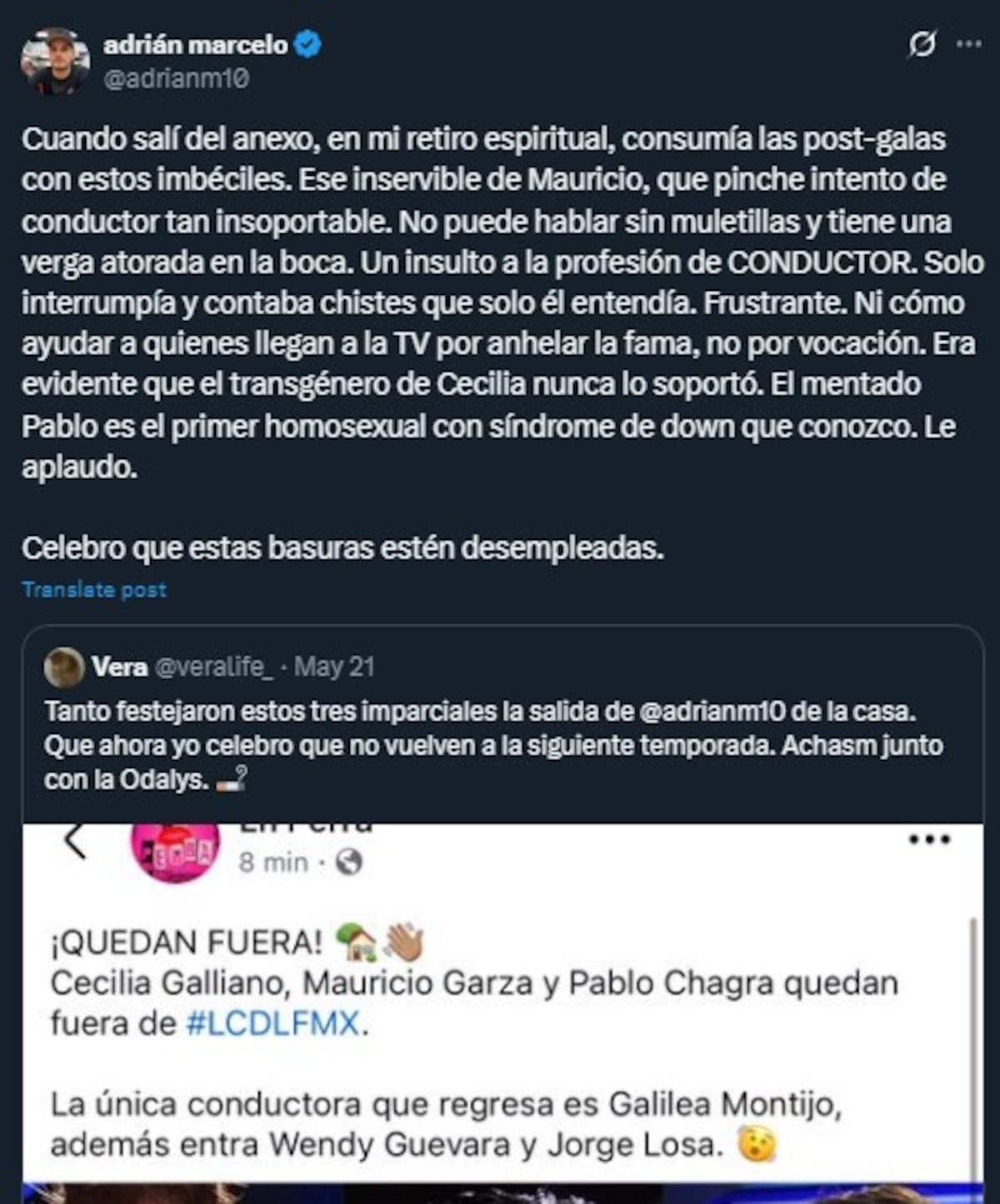Open the post's three-dot overflow menu

pos(968,44)
